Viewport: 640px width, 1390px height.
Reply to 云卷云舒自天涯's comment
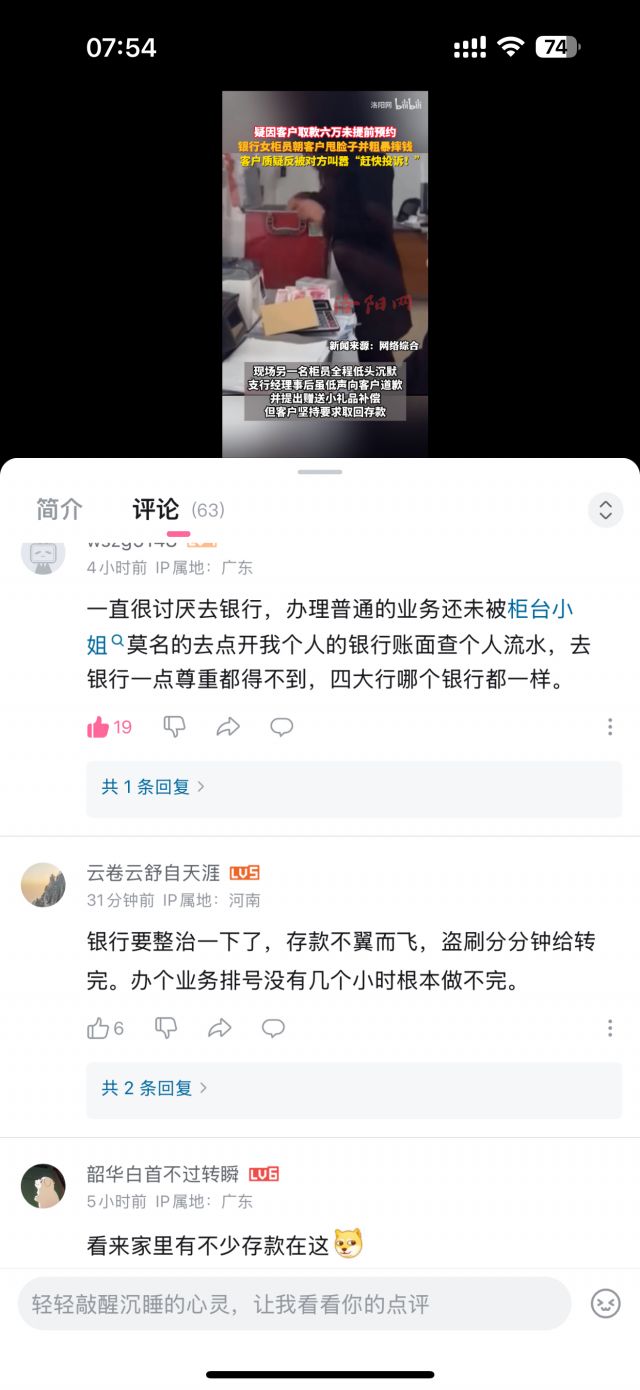click(273, 1028)
